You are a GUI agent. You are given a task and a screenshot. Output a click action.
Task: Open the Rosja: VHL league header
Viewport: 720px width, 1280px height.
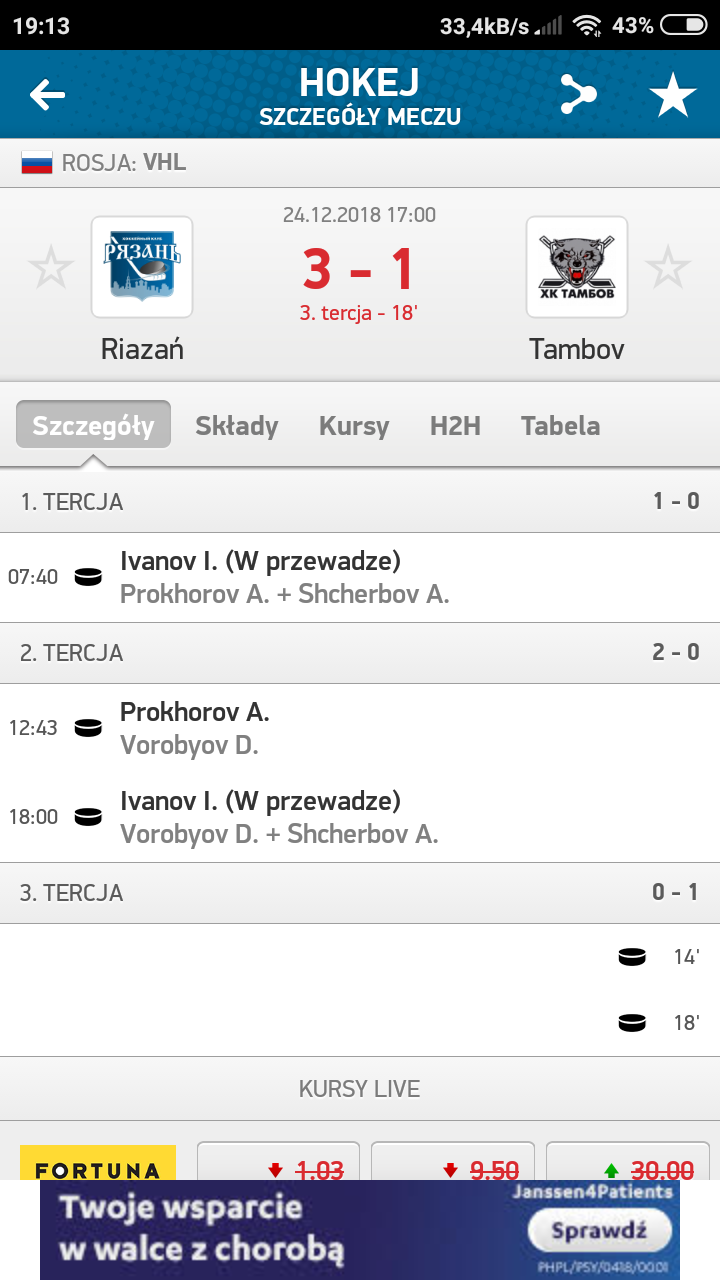click(x=360, y=162)
